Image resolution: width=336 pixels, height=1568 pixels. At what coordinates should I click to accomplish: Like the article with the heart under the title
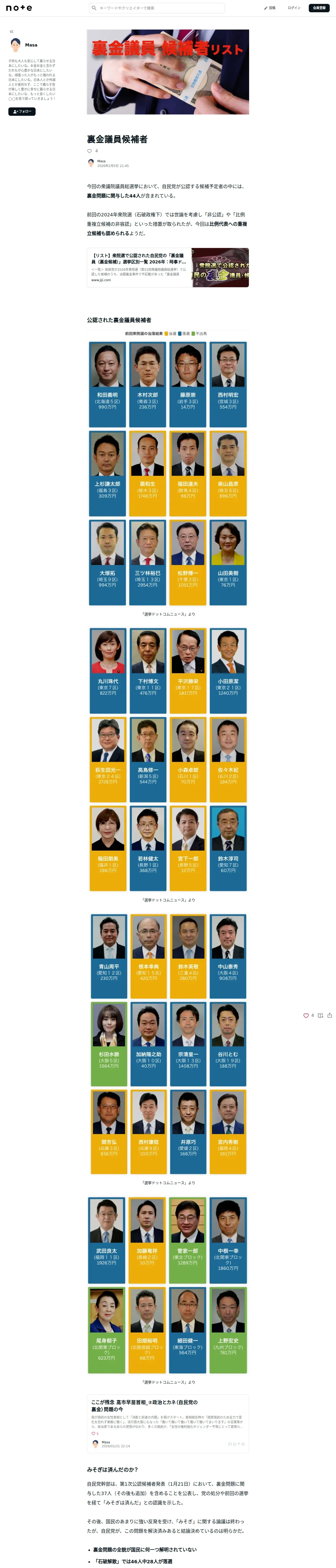[x=90, y=151]
